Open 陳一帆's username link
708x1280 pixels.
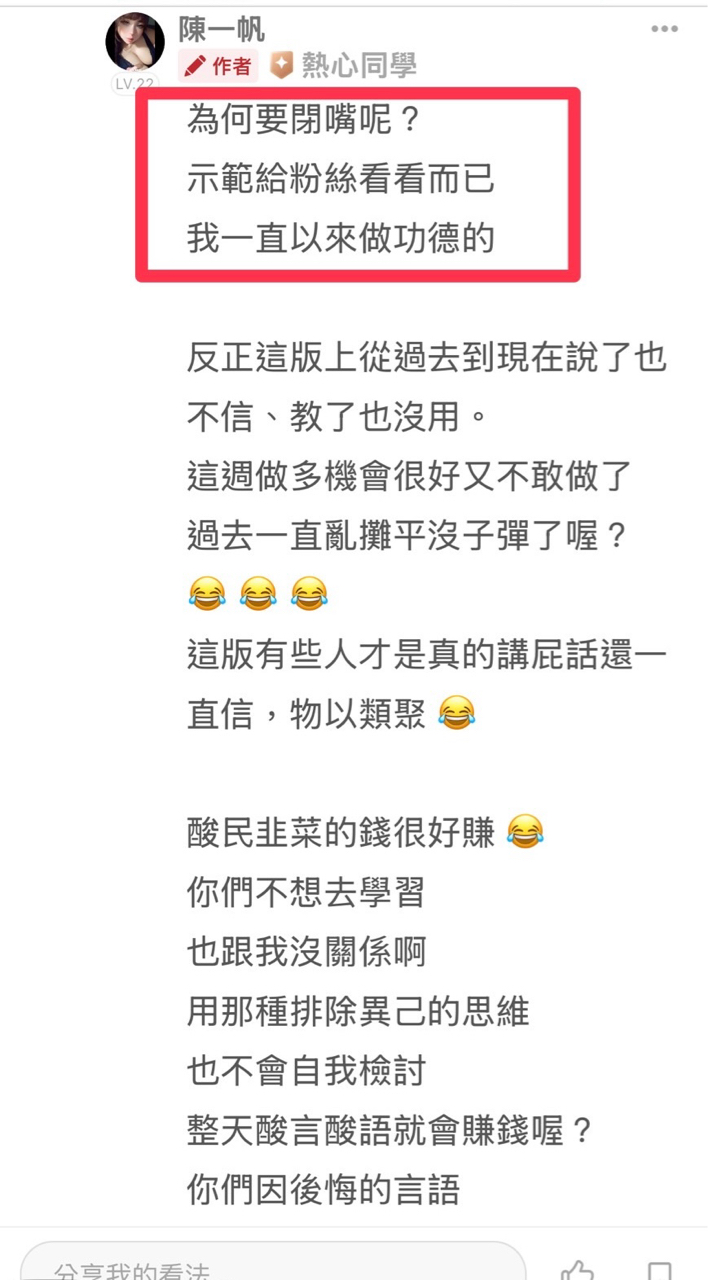point(221,28)
